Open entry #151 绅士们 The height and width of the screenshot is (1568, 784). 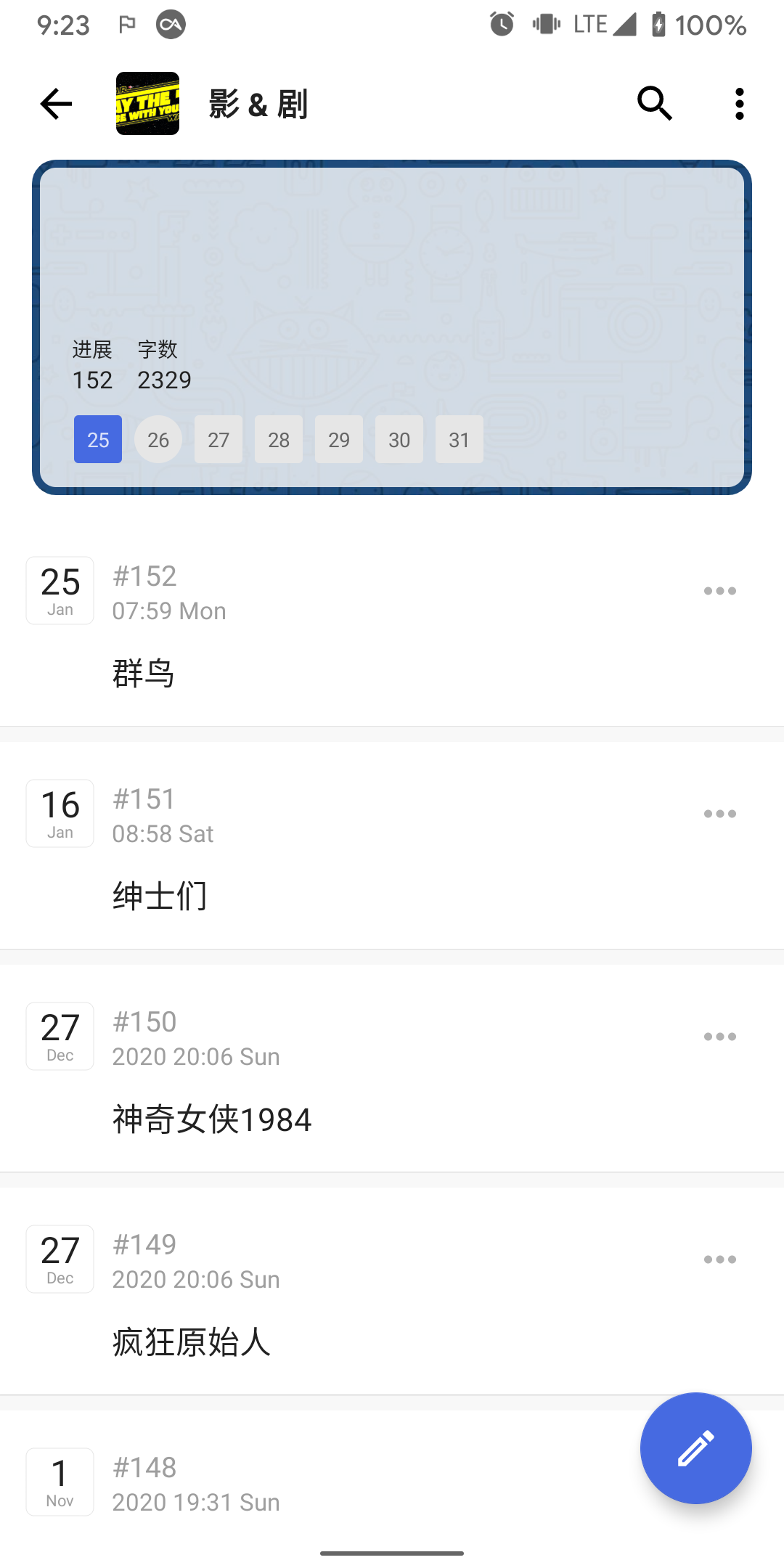click(392, 847)
